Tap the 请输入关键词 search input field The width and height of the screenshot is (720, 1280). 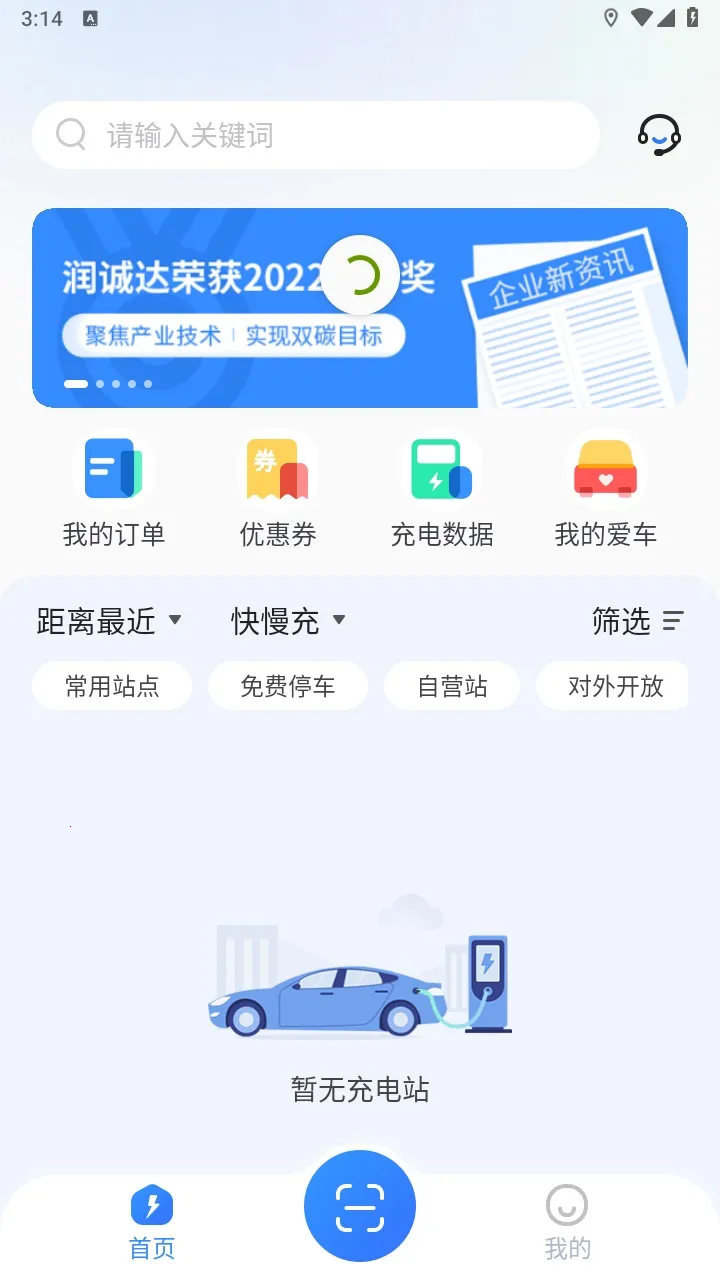[x=300, y=135]
